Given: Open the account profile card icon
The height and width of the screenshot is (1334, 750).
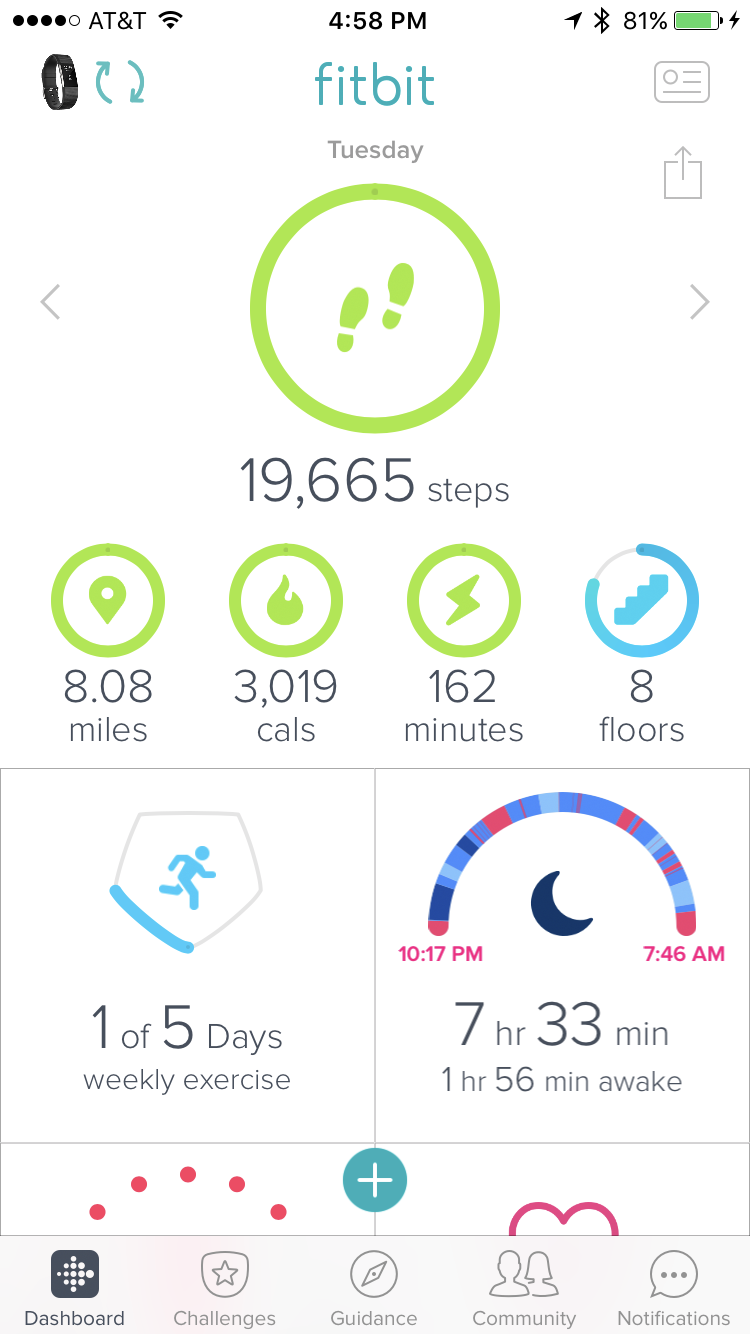Looking at the screenshot, I should point(682,82).
